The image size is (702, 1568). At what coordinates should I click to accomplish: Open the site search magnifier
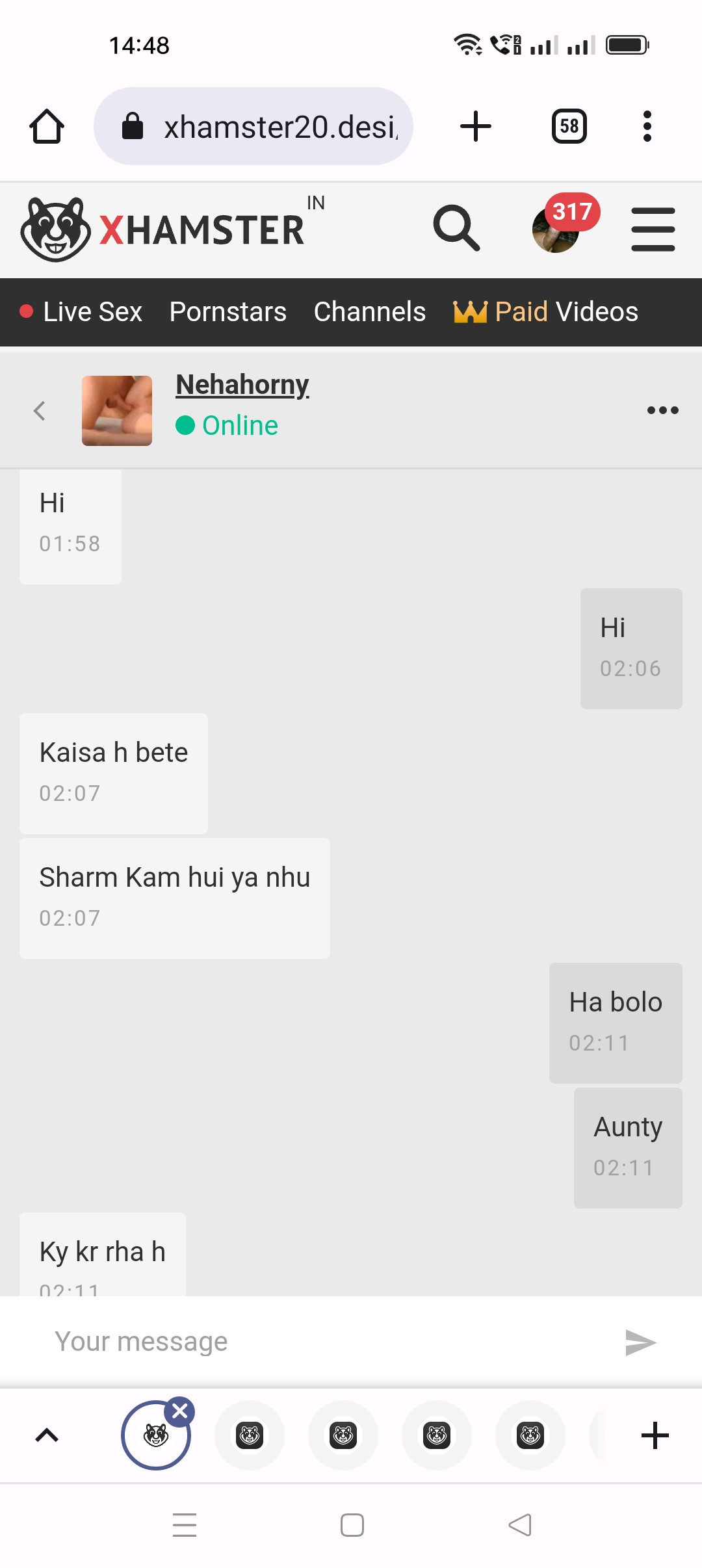click(456, 228)
